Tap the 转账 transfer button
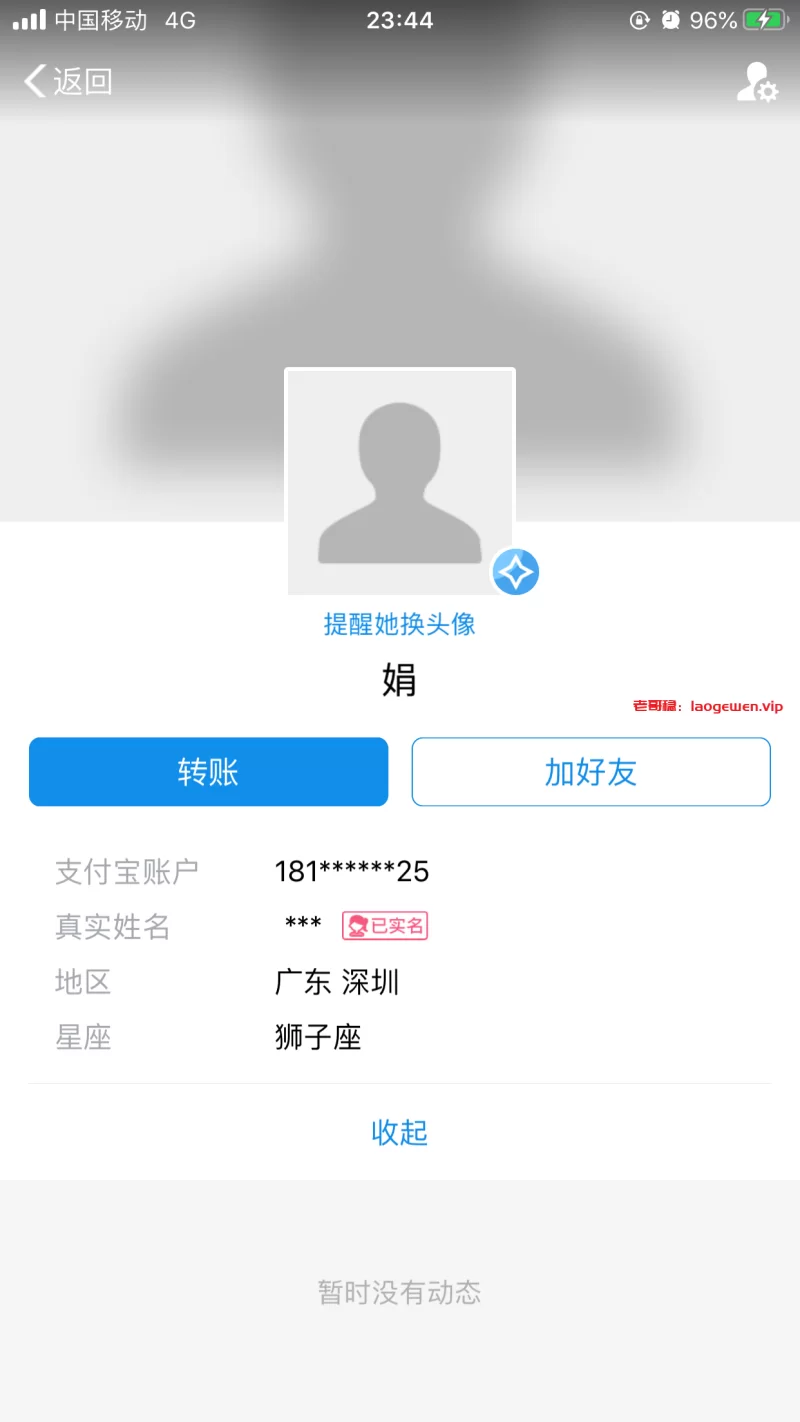The width and height of the screenshot is (800, 1422). (x=208, y=772)
